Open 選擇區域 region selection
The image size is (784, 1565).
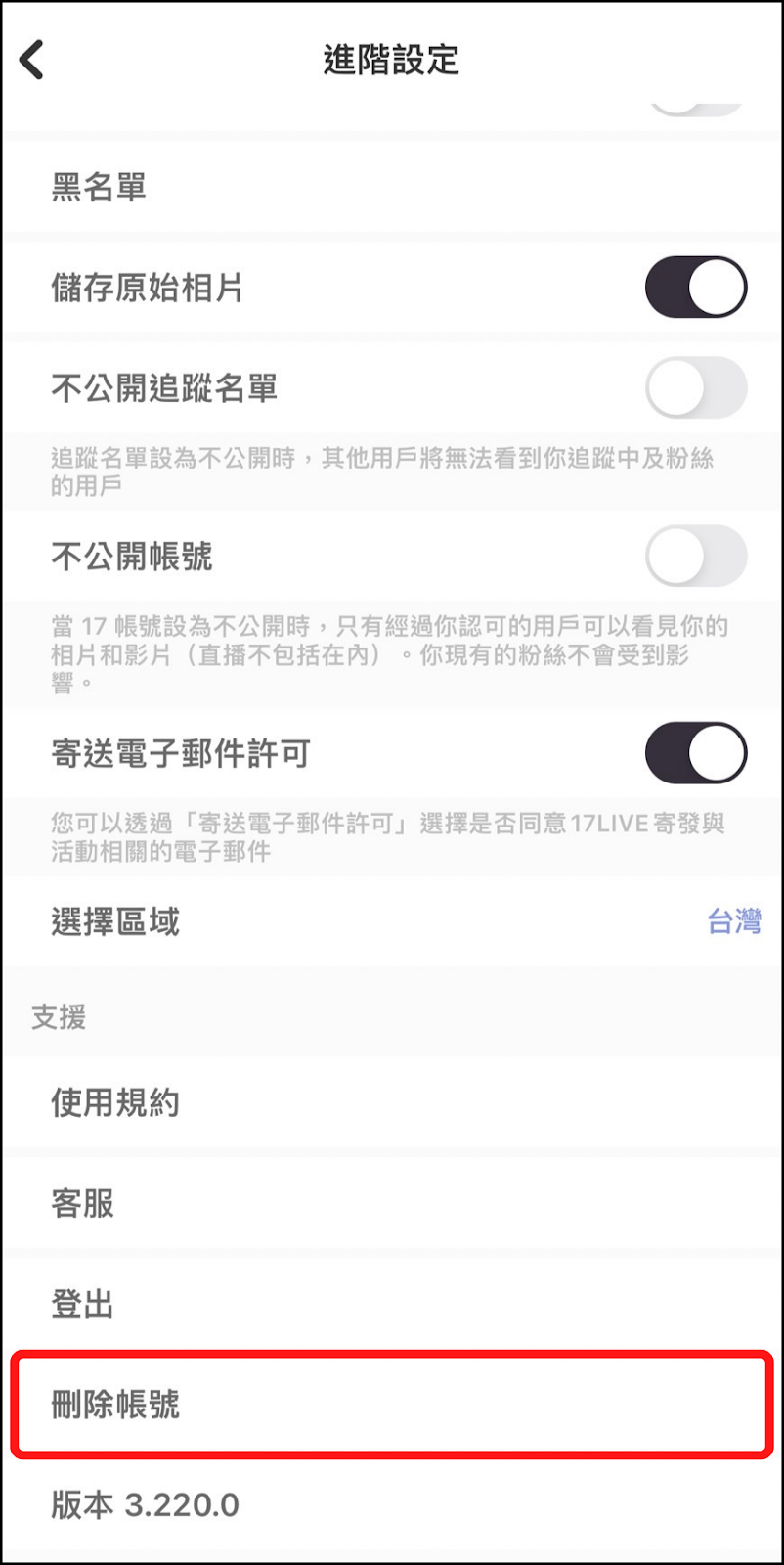[x=391, y=921]
